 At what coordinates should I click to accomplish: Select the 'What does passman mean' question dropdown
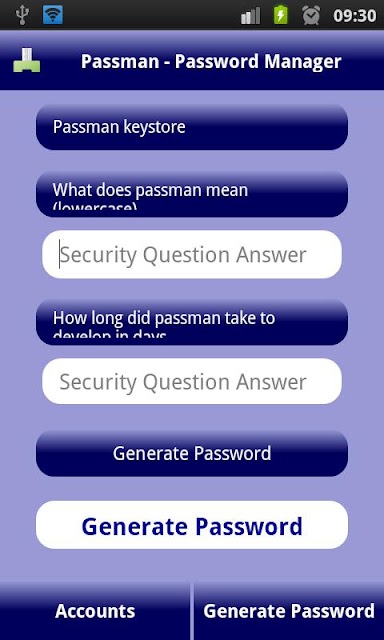tap(192, 194)
